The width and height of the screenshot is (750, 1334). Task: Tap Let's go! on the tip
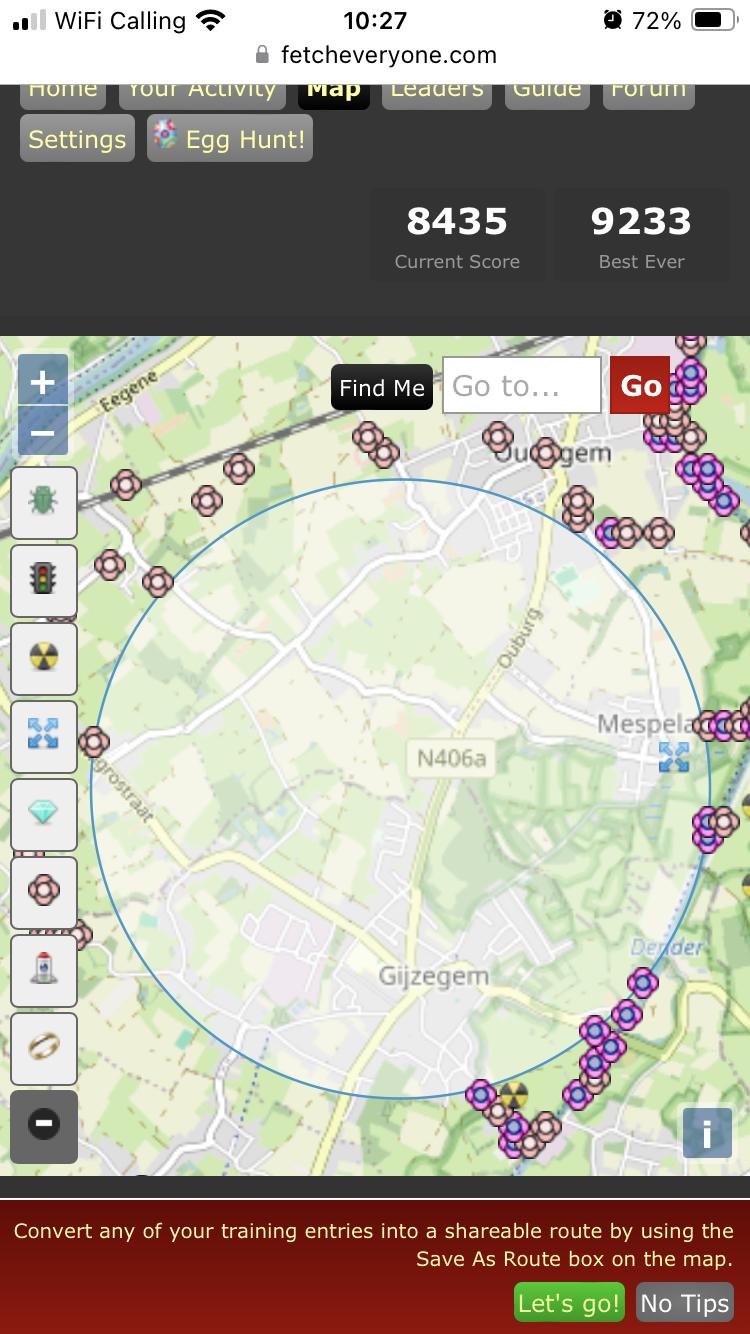coord(569,1304)
